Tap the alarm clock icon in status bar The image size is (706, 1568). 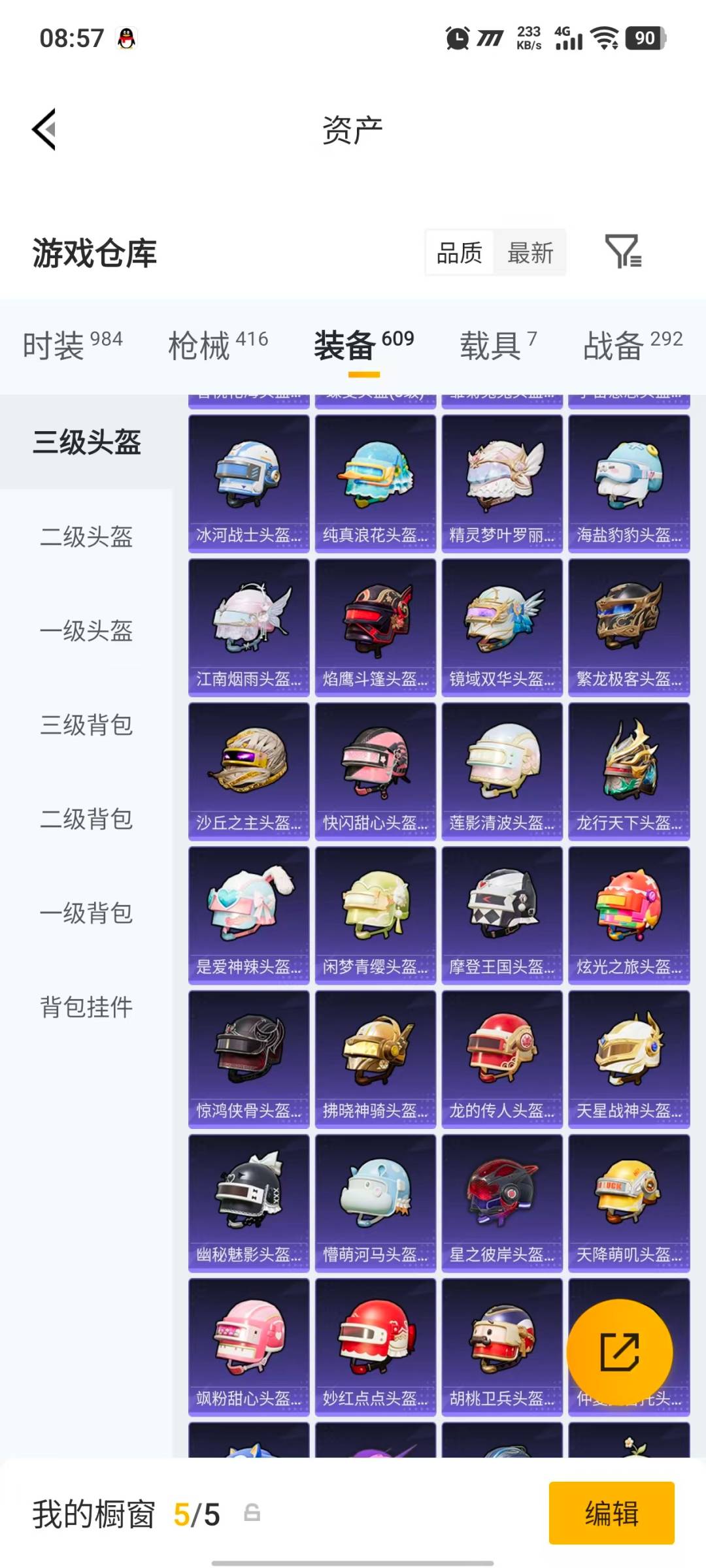[458, 39]
